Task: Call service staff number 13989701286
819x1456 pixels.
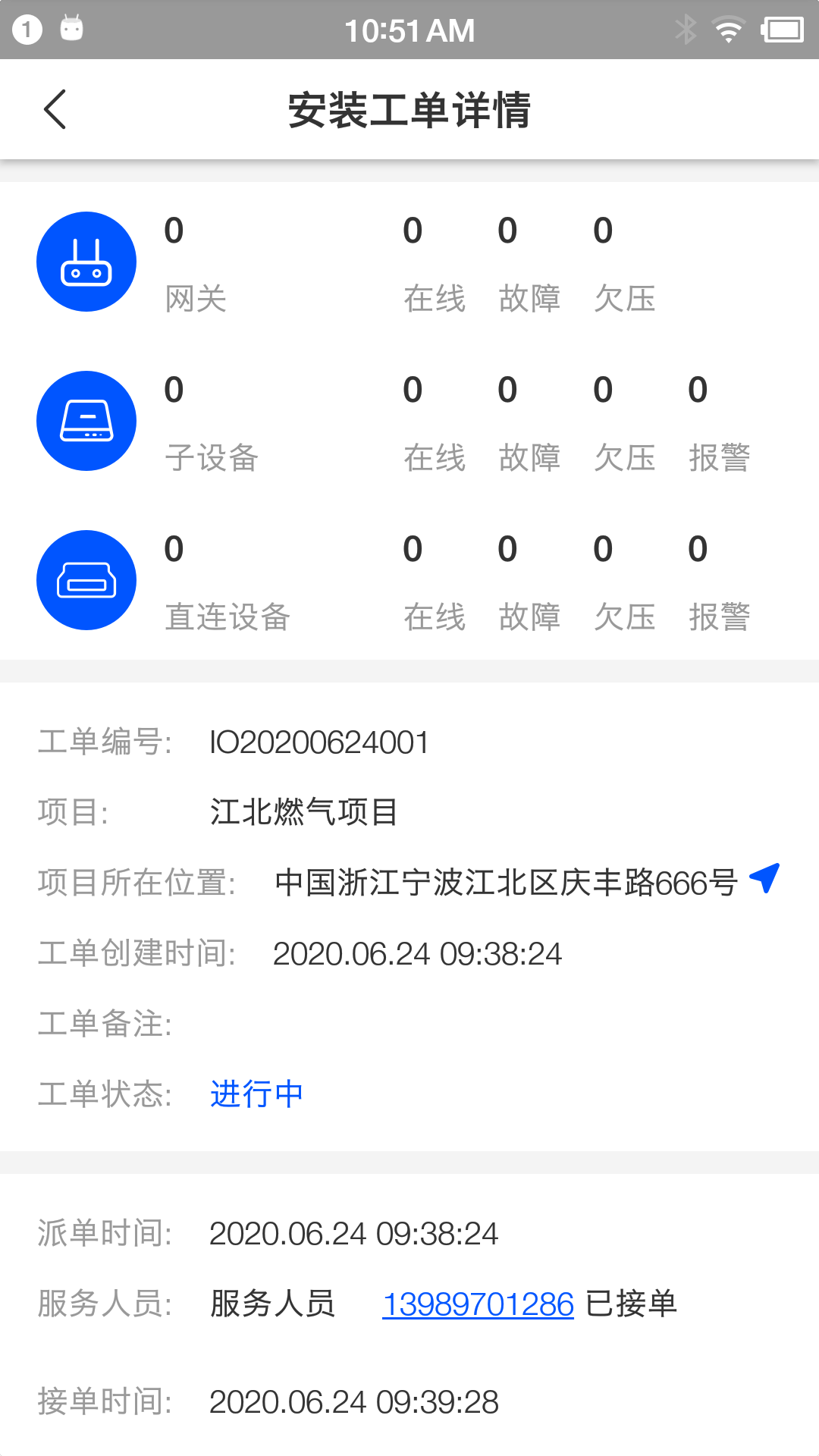Action: click(478, 1304)
